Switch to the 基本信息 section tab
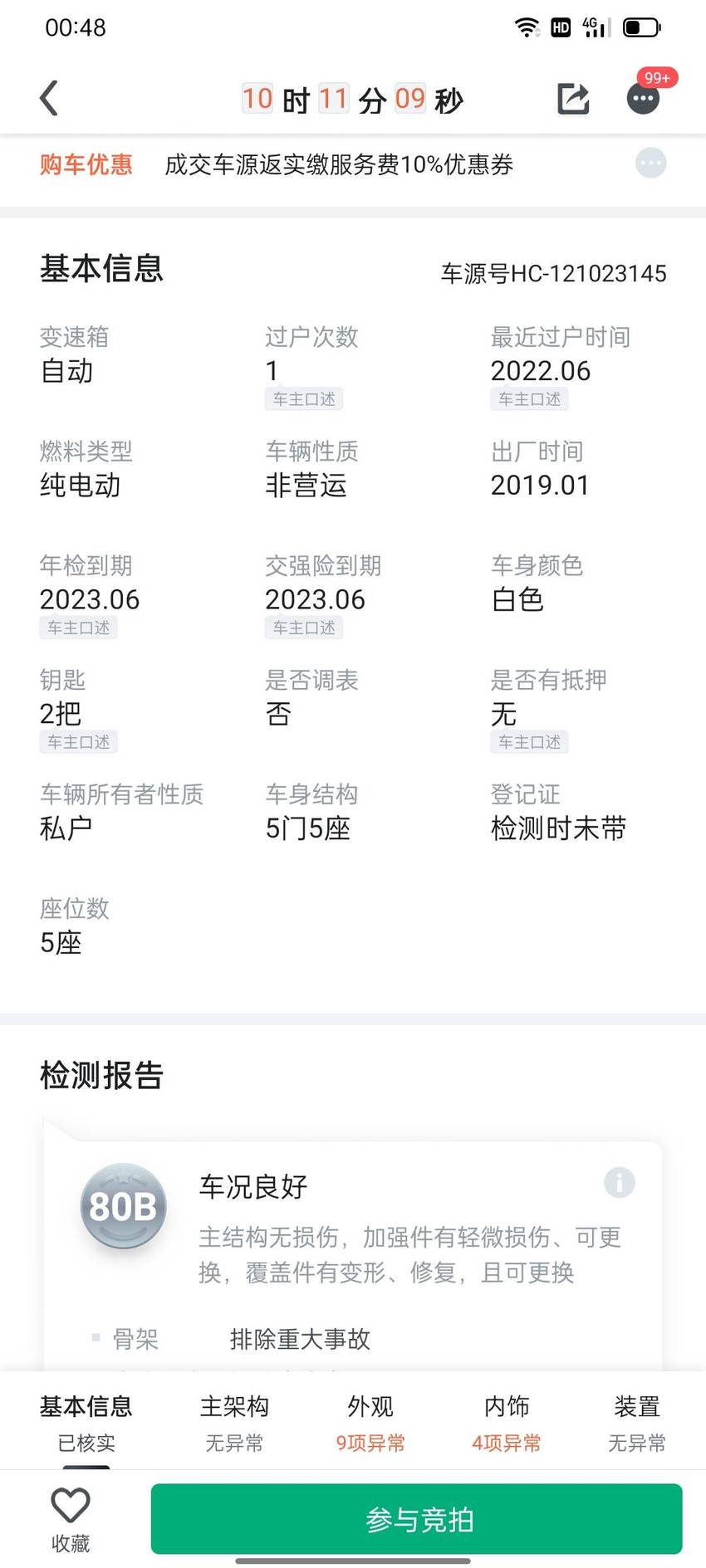706x1568 pixels. [86, 1422]
